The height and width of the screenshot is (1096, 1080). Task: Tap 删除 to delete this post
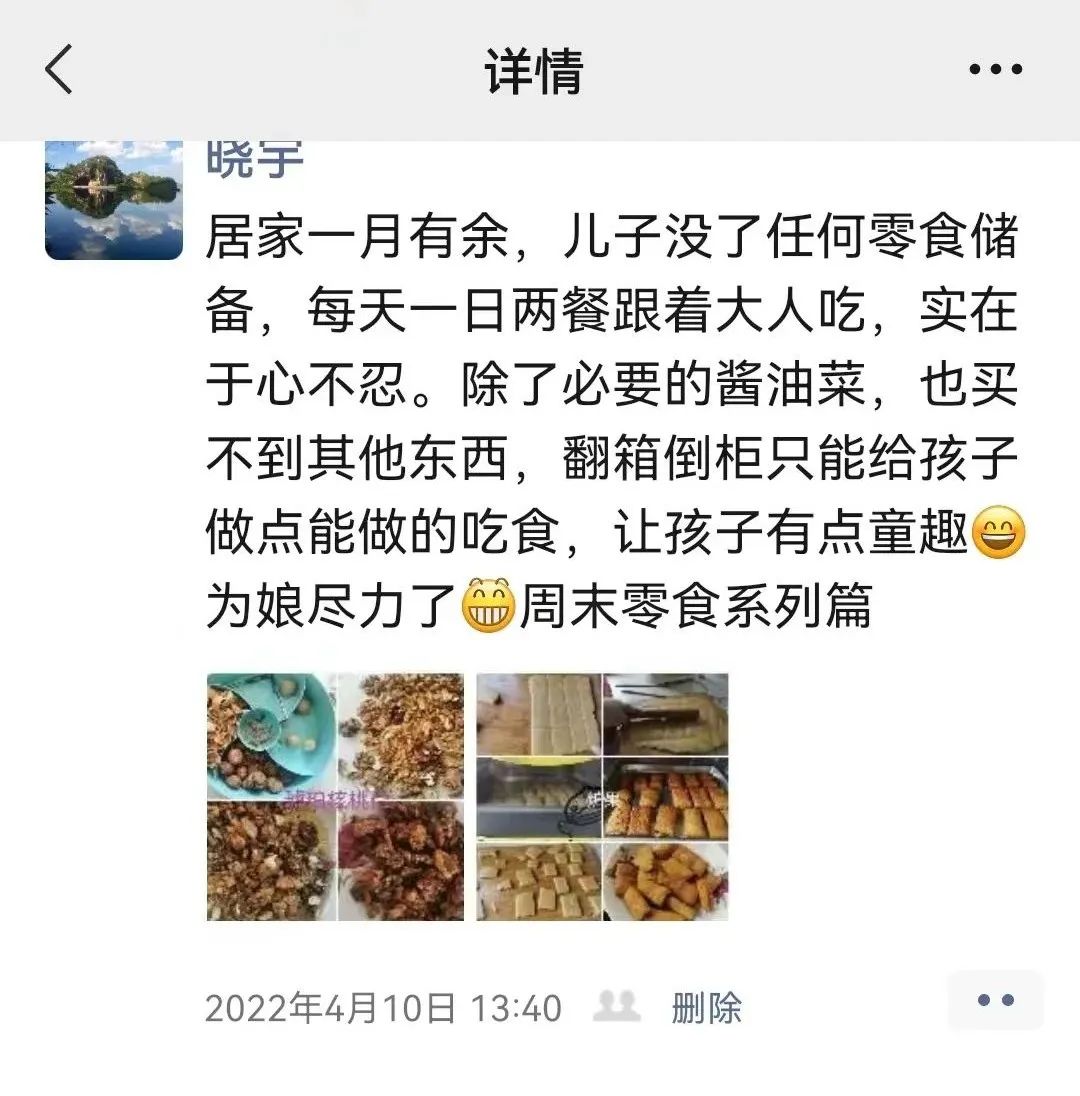(706, 1007)
